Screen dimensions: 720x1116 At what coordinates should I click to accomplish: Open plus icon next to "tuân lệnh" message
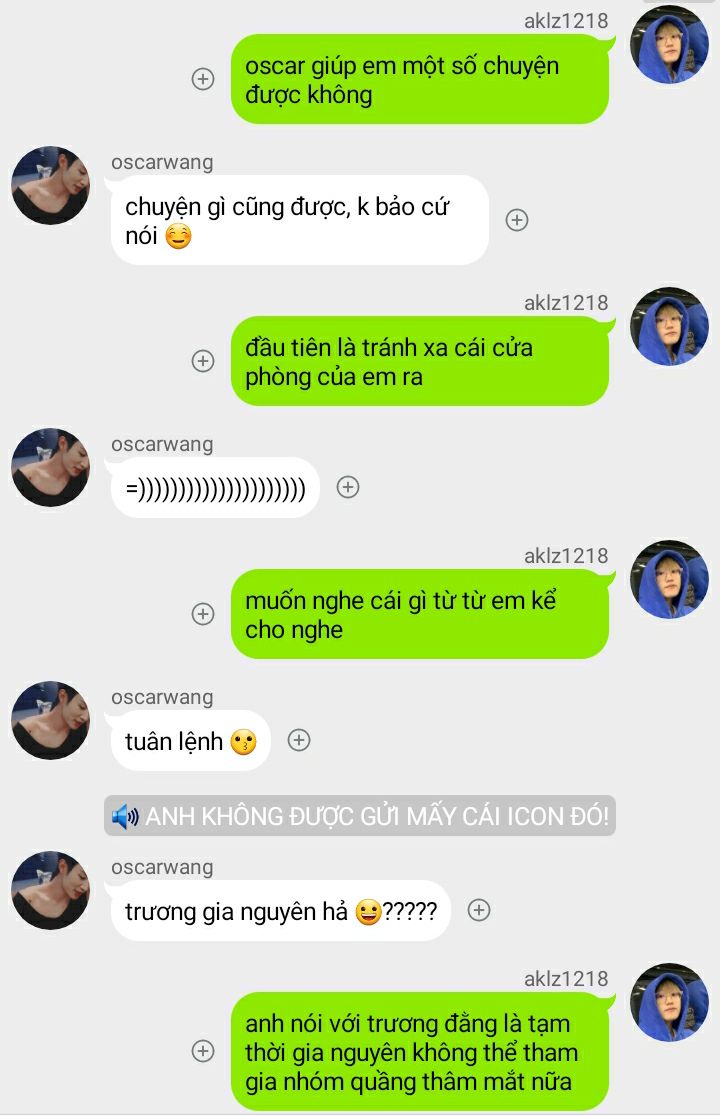[299, 740]
